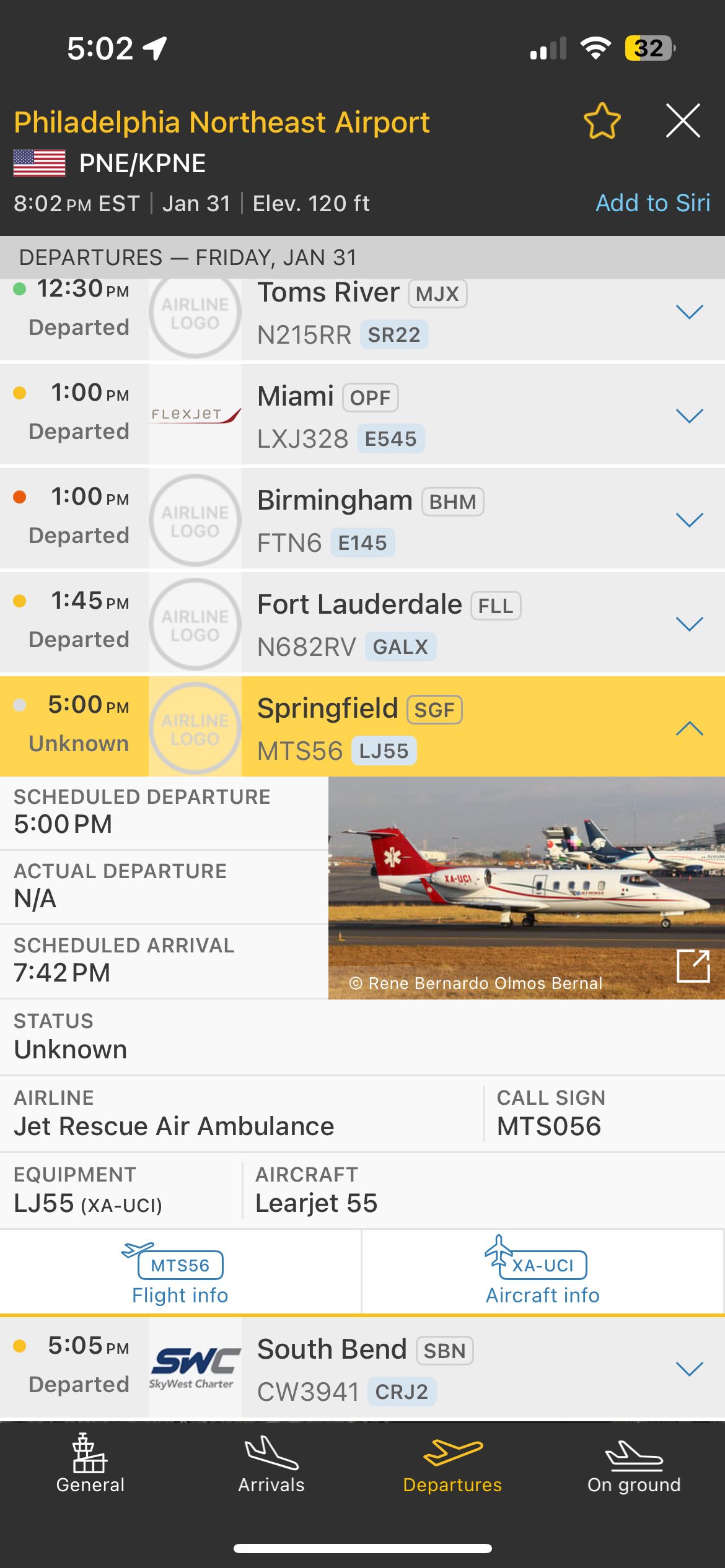Screen dimensions: 725x1568
Task: Expand the Fort Lauderdale N682RV flight
Action: tap(689, 624)
